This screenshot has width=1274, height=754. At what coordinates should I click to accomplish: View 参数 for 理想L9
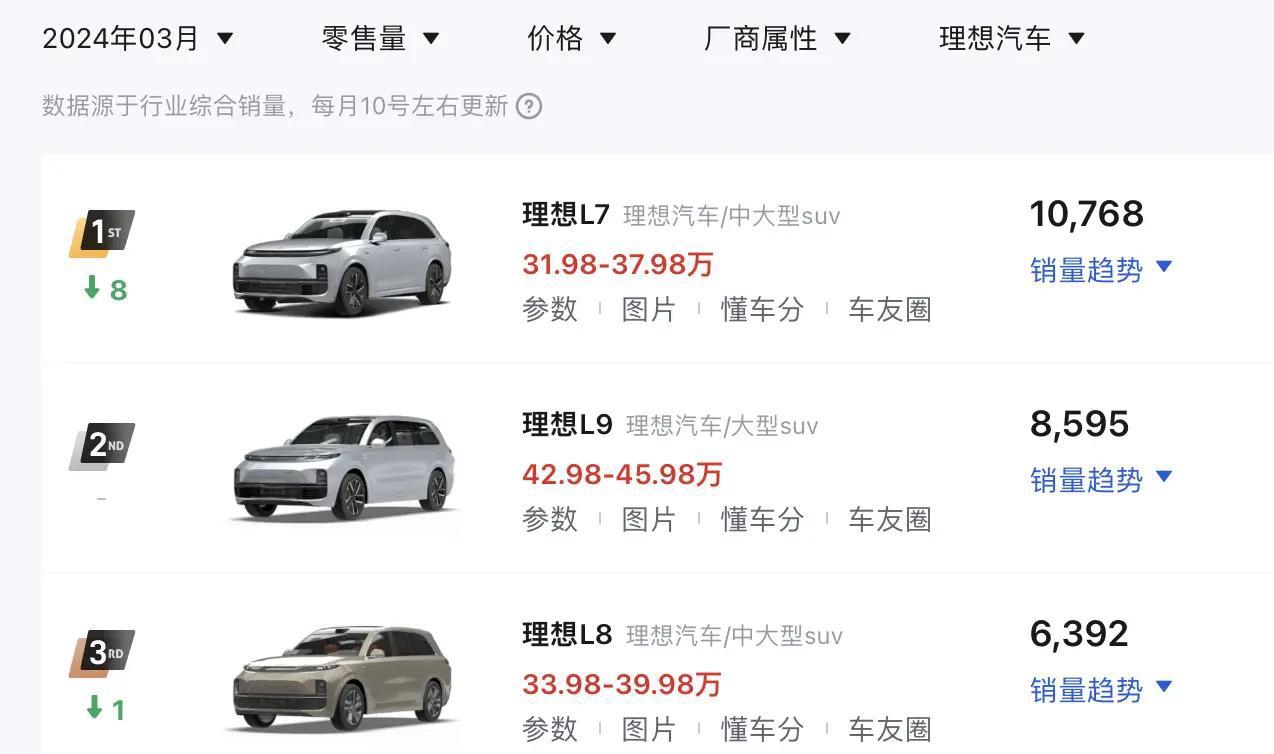tap(550, 520)
